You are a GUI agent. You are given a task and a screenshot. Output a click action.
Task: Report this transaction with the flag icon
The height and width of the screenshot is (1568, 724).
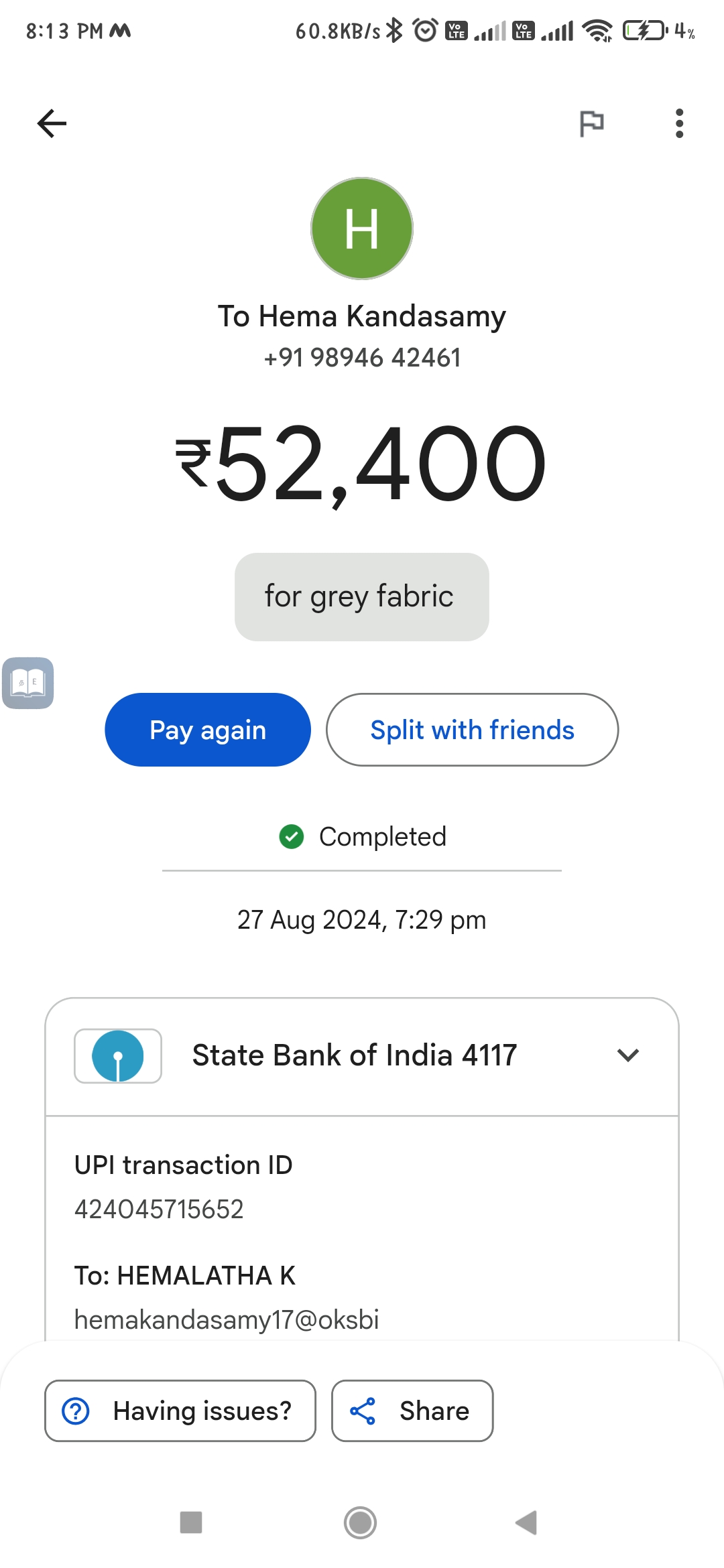(591, 123)
